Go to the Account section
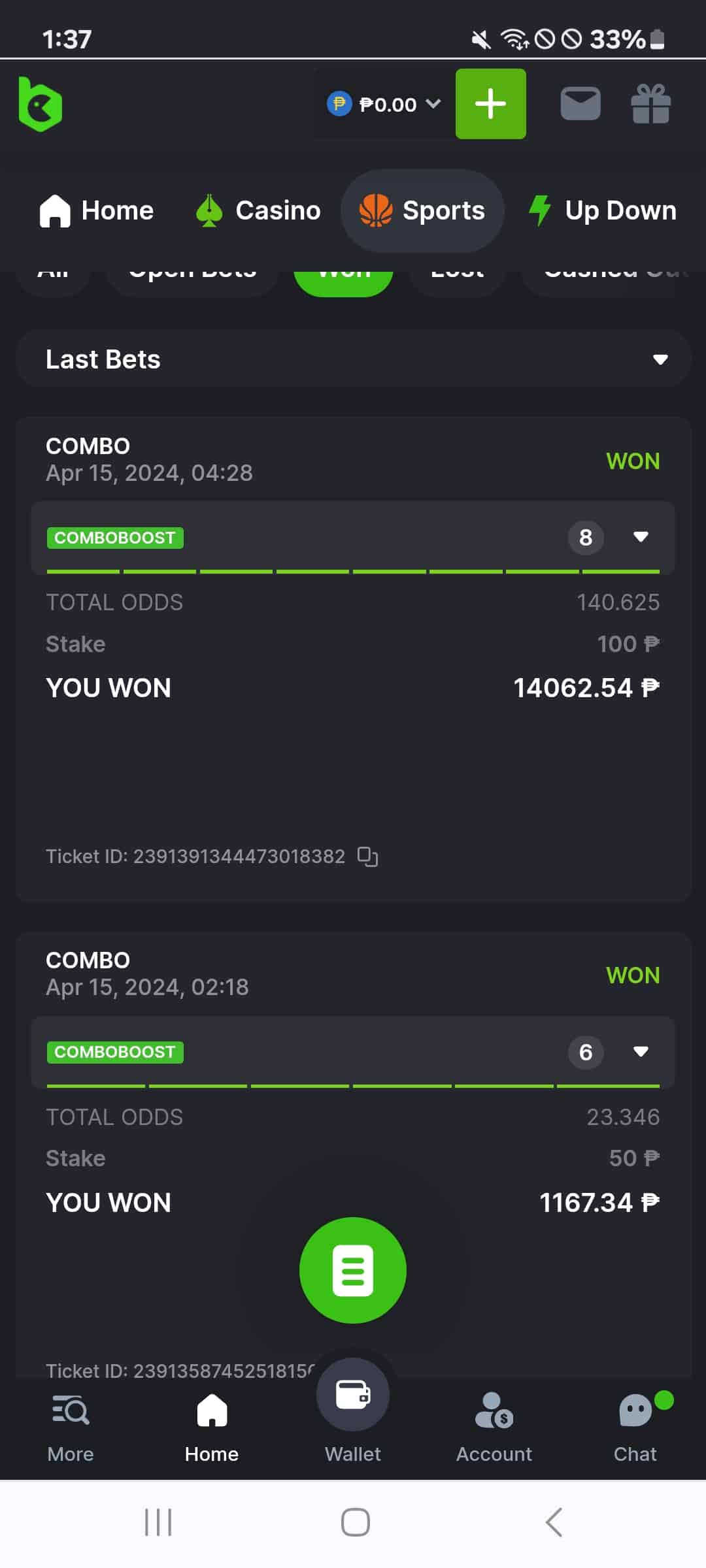The image size is (706, 1568). (x=494, y=1426)
